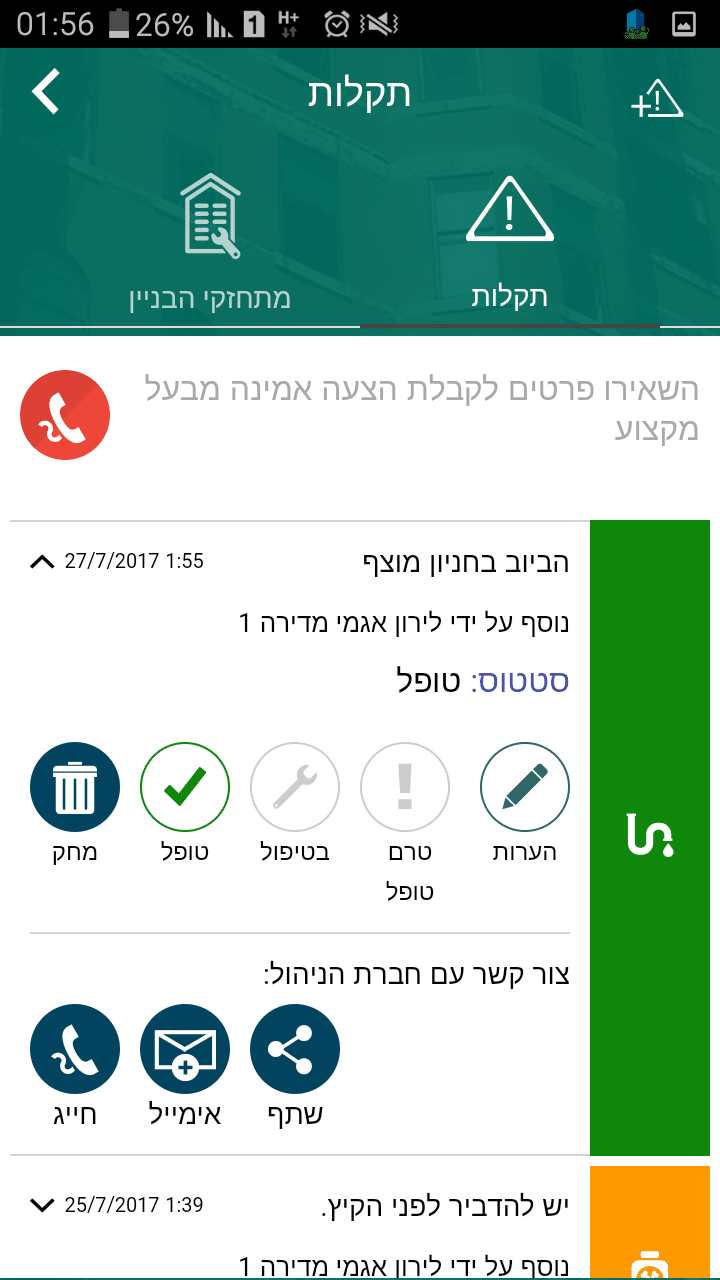Viewport: 720px width, 1280px height.
Task: Share the fault via שתף
Action: point(295,1049)
